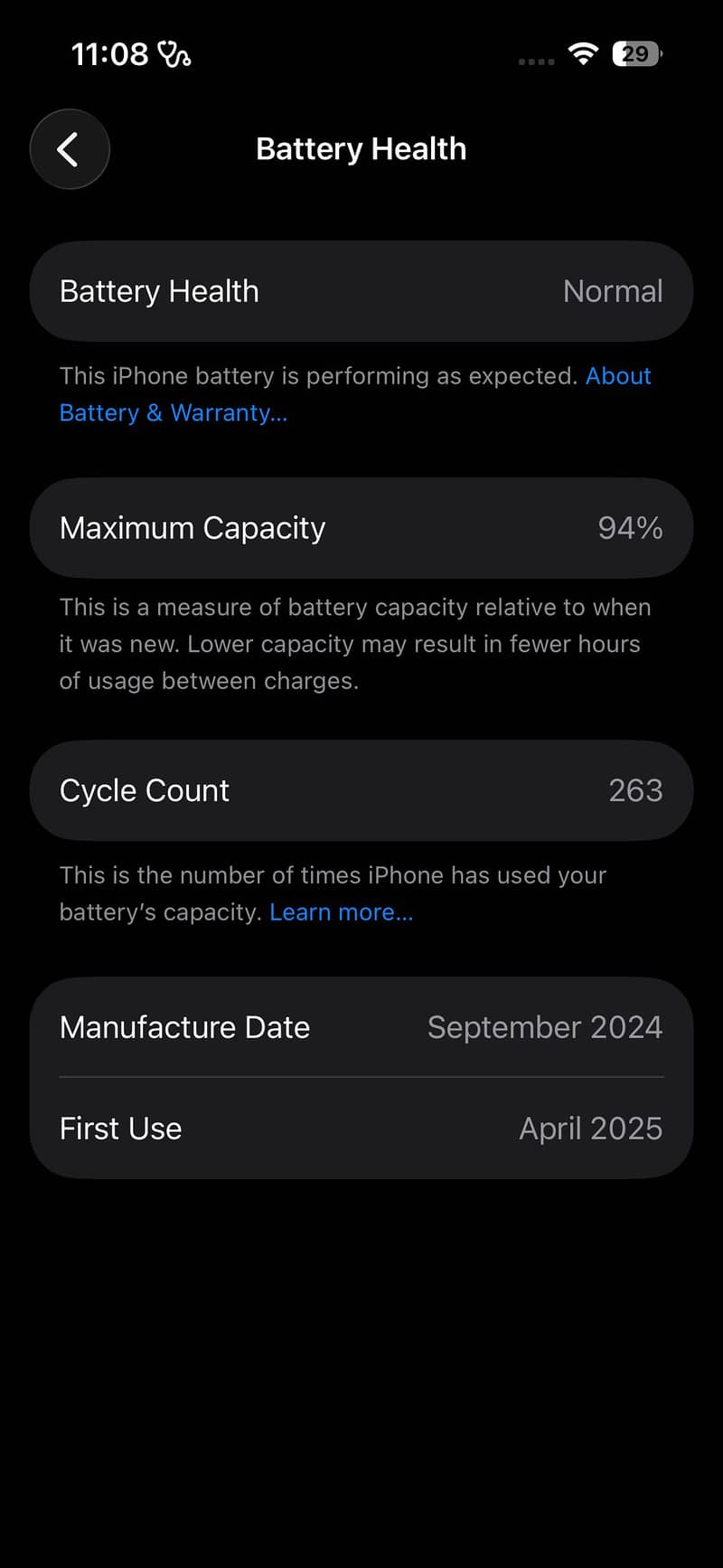Select the Cycle Count row showing 263
The width and height of the screenshot is (723, 1568).
pyautogui.click(x=361, y=789)
